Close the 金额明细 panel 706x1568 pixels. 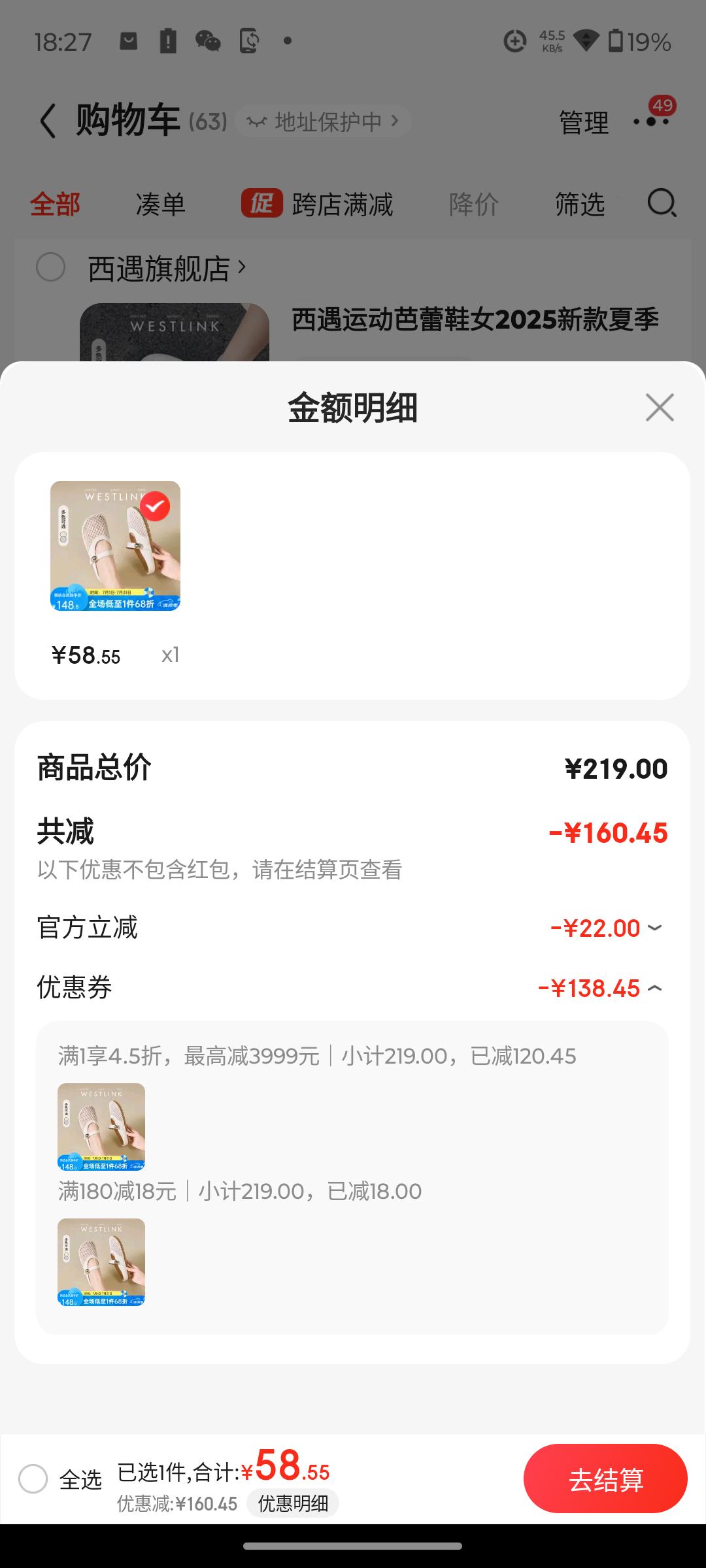[659, 408]
